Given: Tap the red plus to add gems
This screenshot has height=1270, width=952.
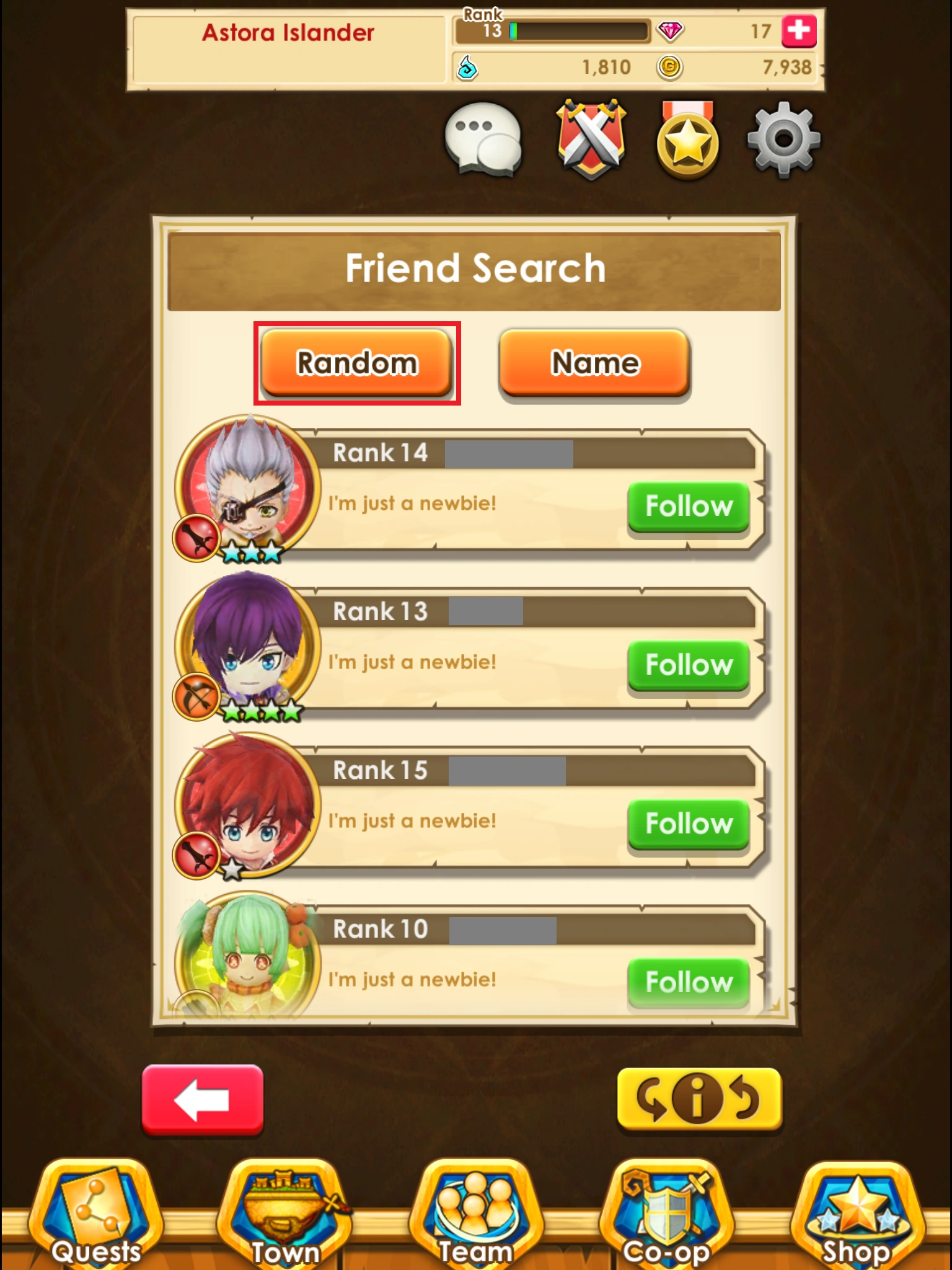Looking at the screenshot, I should coord(799,31).
